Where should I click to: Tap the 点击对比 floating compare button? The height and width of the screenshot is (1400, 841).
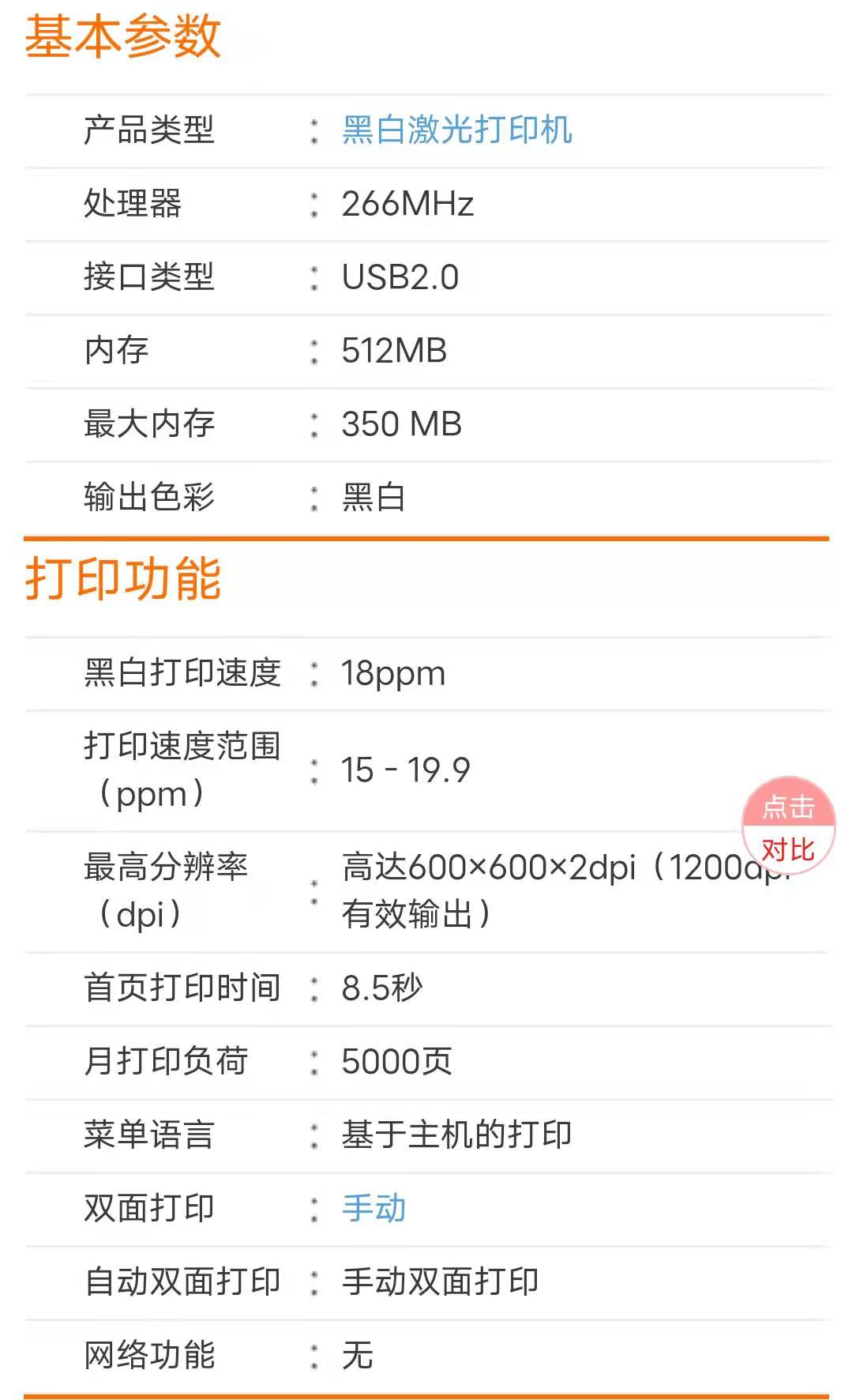pyautogui.click(x=787, y=826)
